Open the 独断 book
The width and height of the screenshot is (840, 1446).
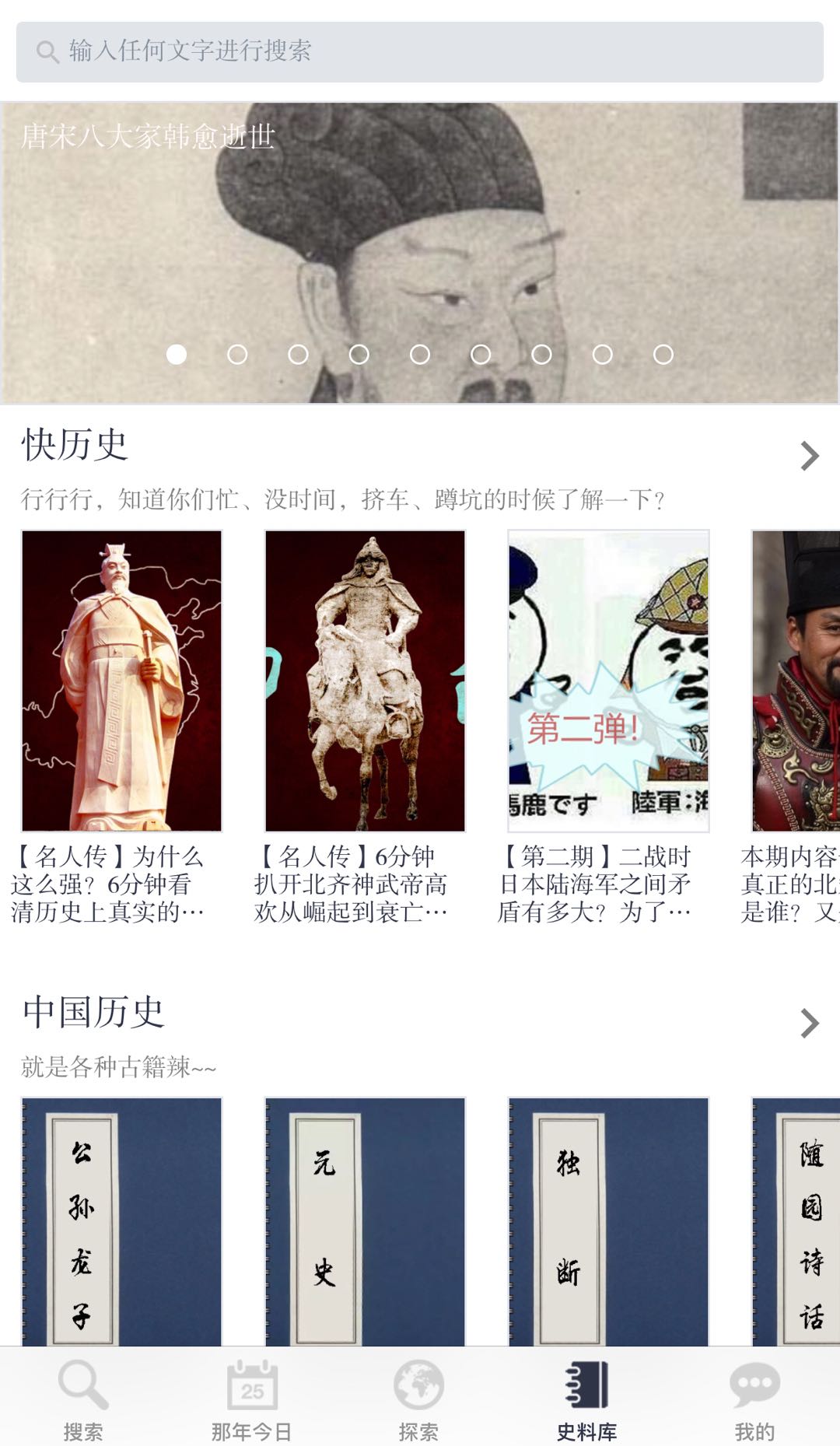(x=608, y=1221)
